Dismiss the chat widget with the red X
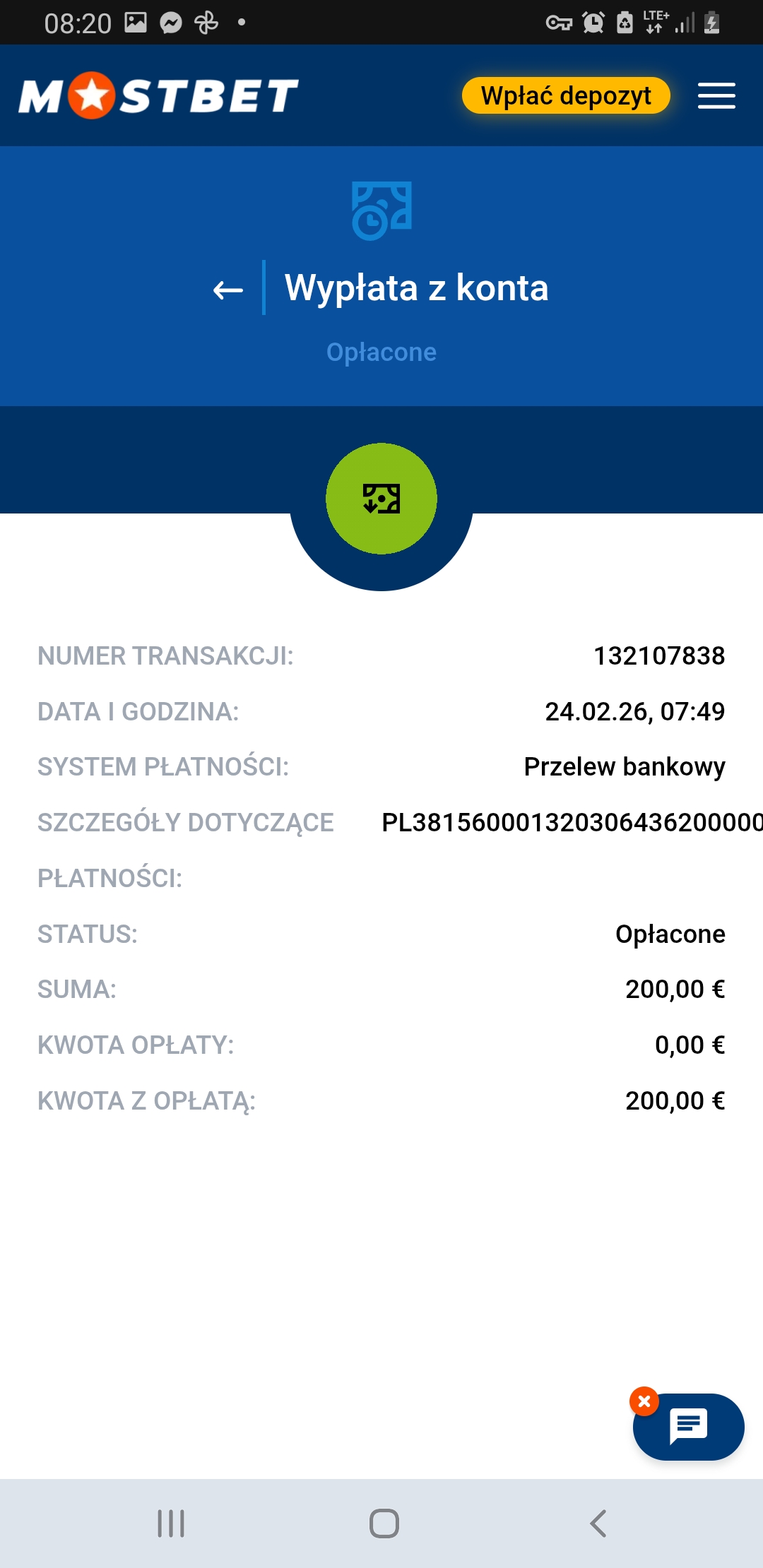Image resolution: width=763 pixels, height=1568 pixels. [x=644, y=1401]
